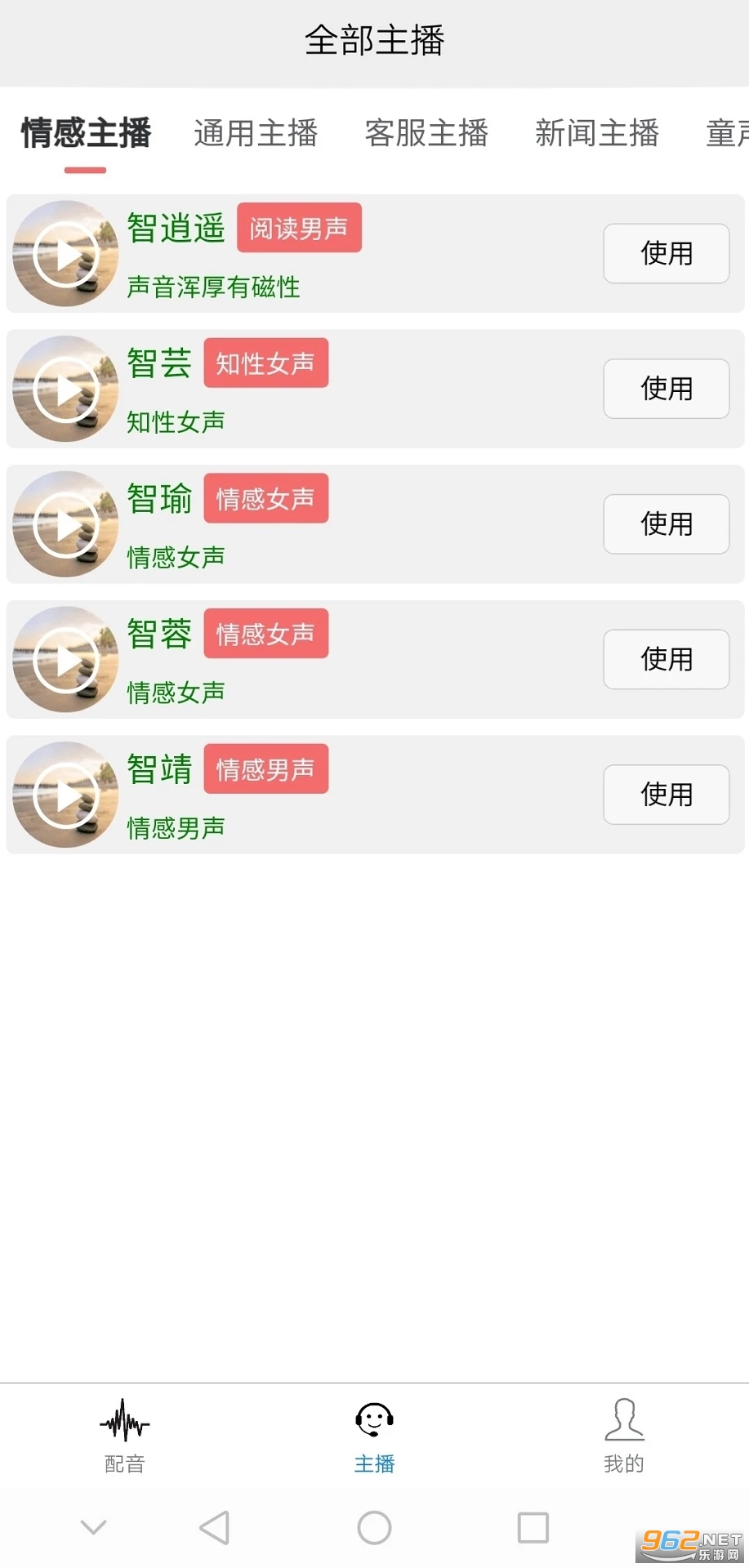Switch to the 通用主播 tab

[x=256, y=133]
